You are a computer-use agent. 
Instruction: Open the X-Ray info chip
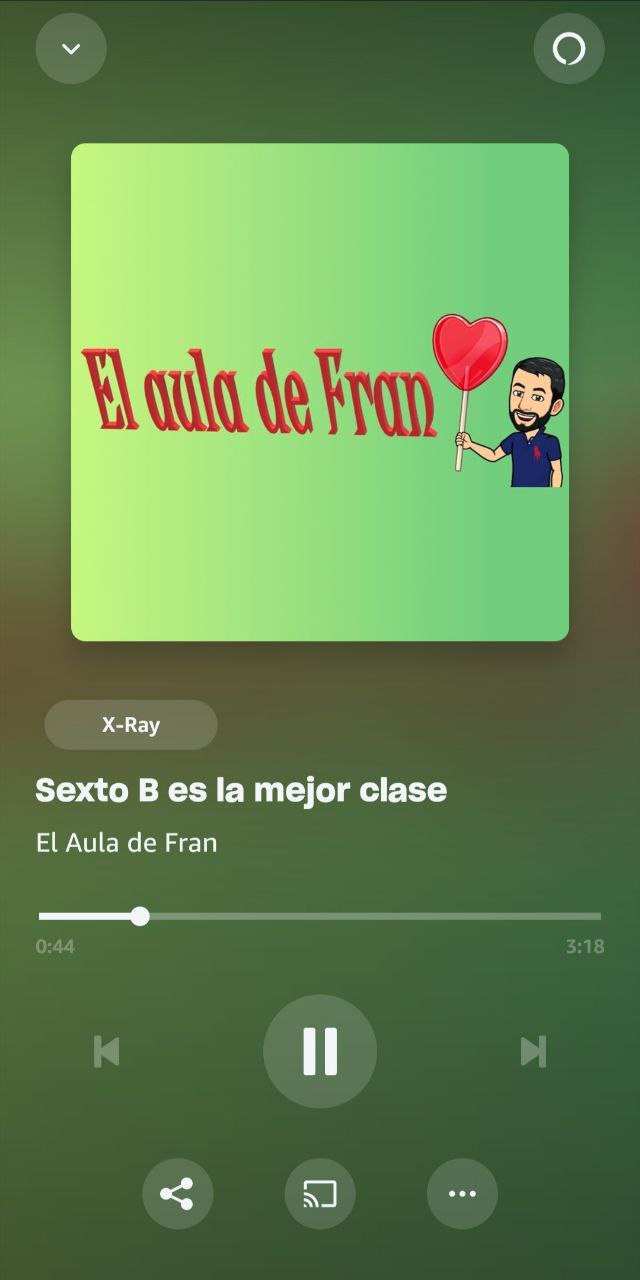click(x=131, y=725)
